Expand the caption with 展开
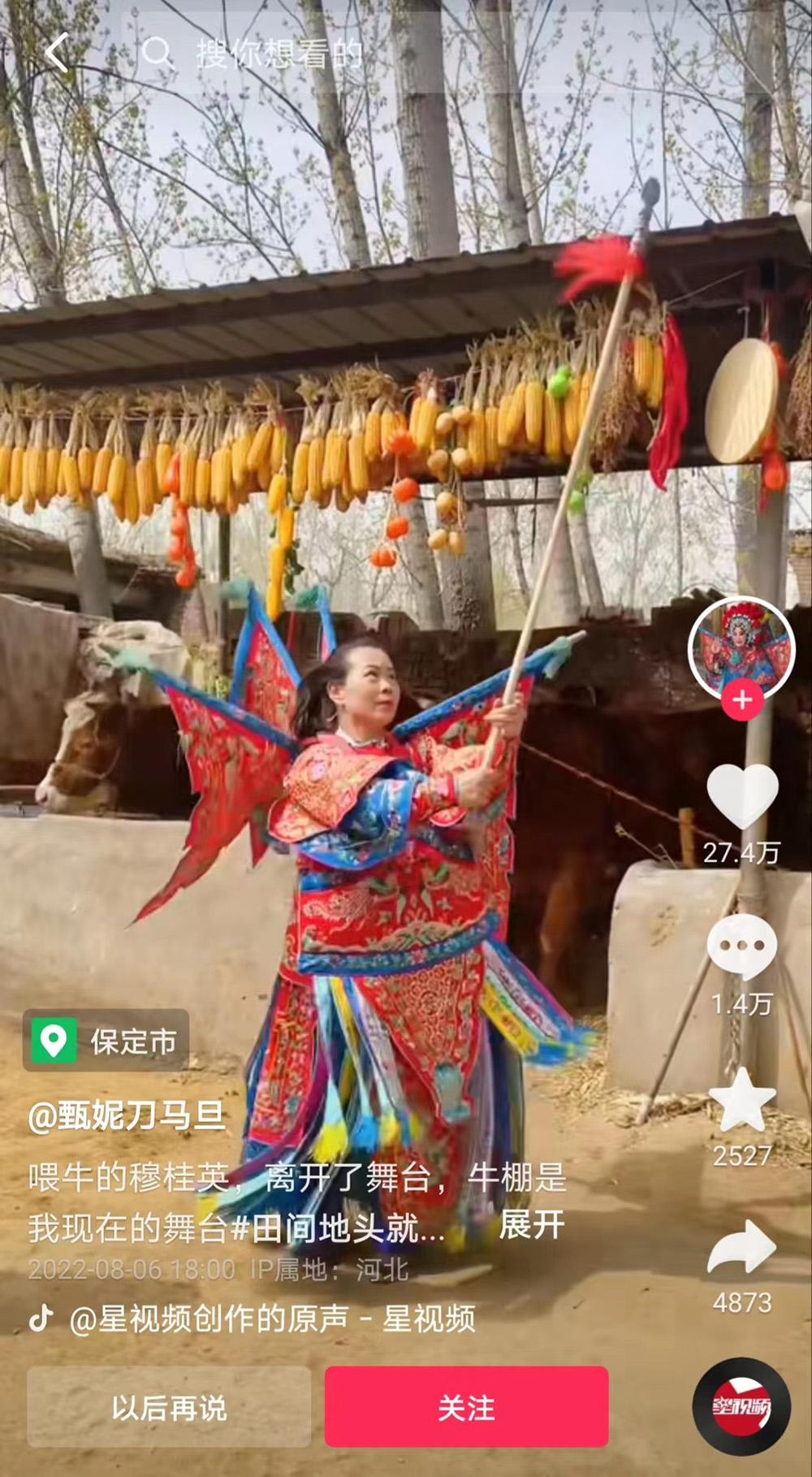Viewport: 812px width, 1477px height. [532, 1225]
